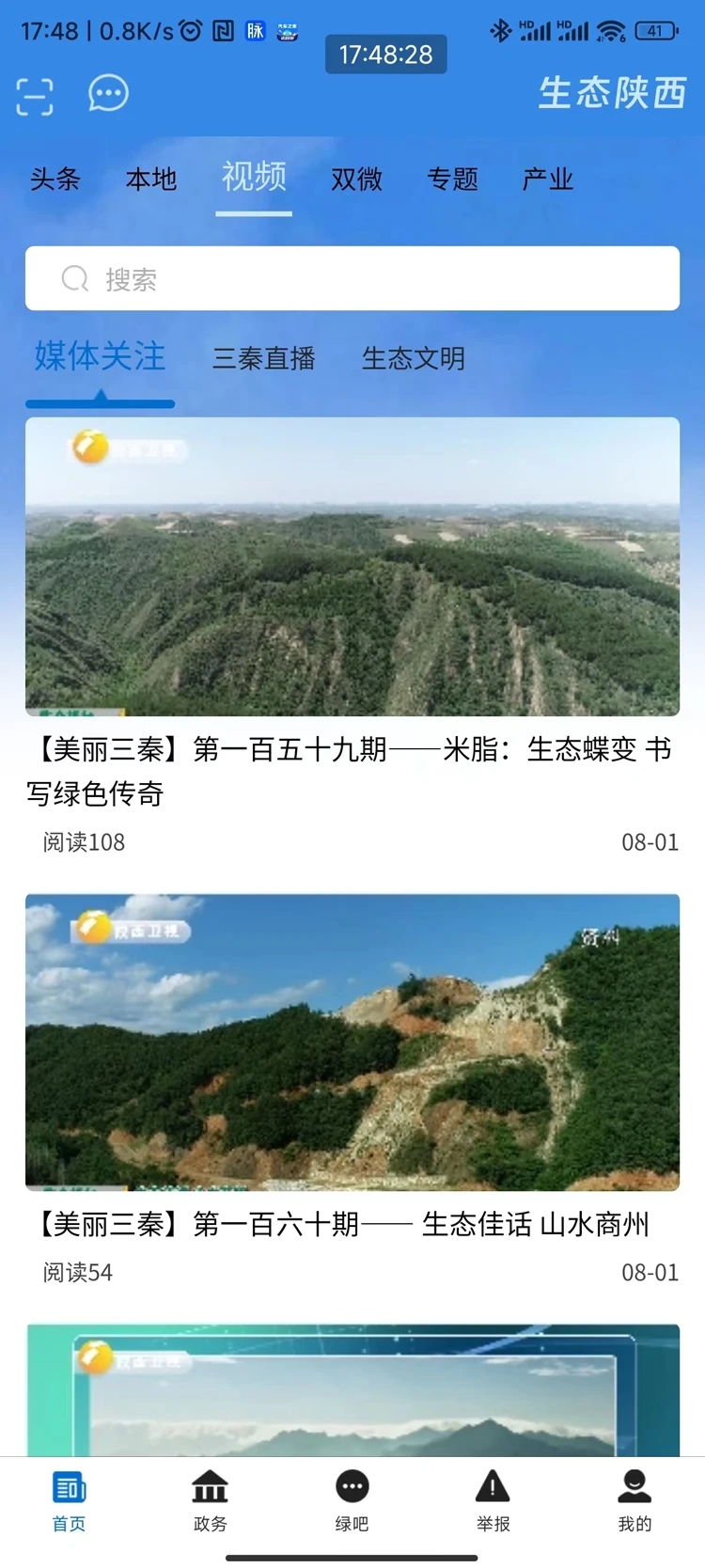Viewport: 705px width, 1568px height.
Task: Tap the 搜索 search box
Action: coord(352,278)
